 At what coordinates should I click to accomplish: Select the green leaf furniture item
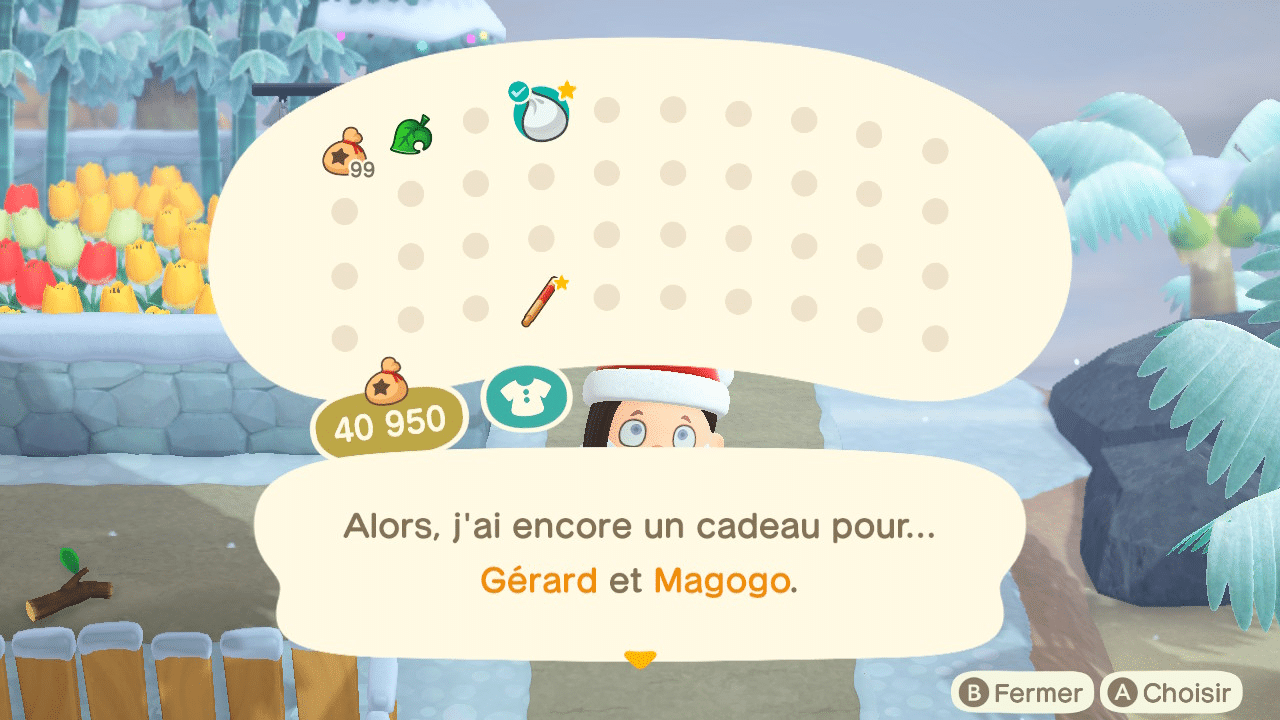pyautogui.click(x=410, y=135)
